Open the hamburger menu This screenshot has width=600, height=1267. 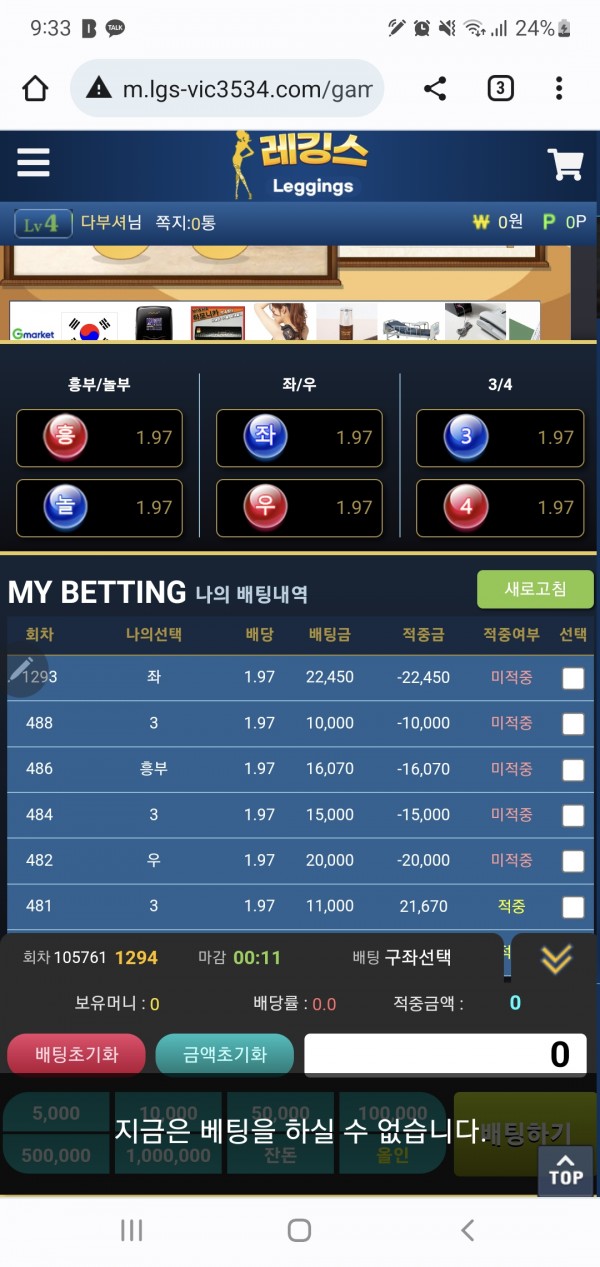coord(33,163)
